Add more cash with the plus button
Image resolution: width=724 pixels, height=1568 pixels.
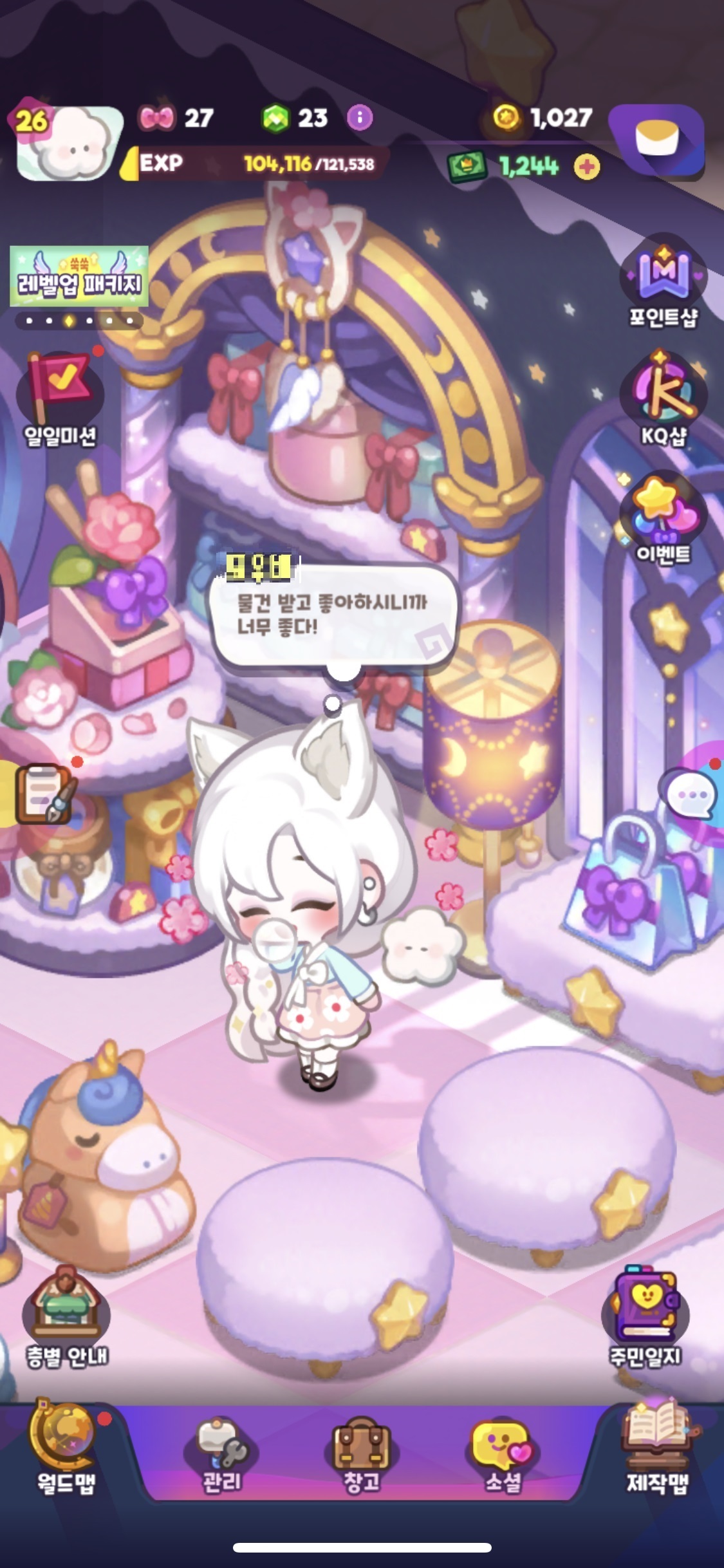point(586,167)
